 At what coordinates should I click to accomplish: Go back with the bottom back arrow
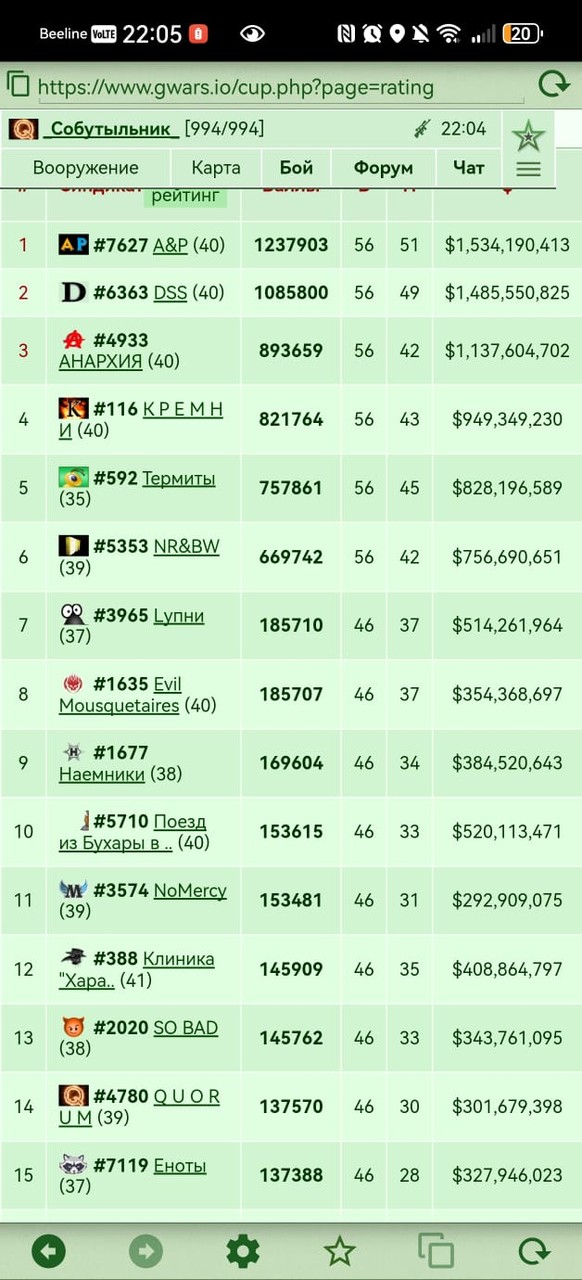48,1250
